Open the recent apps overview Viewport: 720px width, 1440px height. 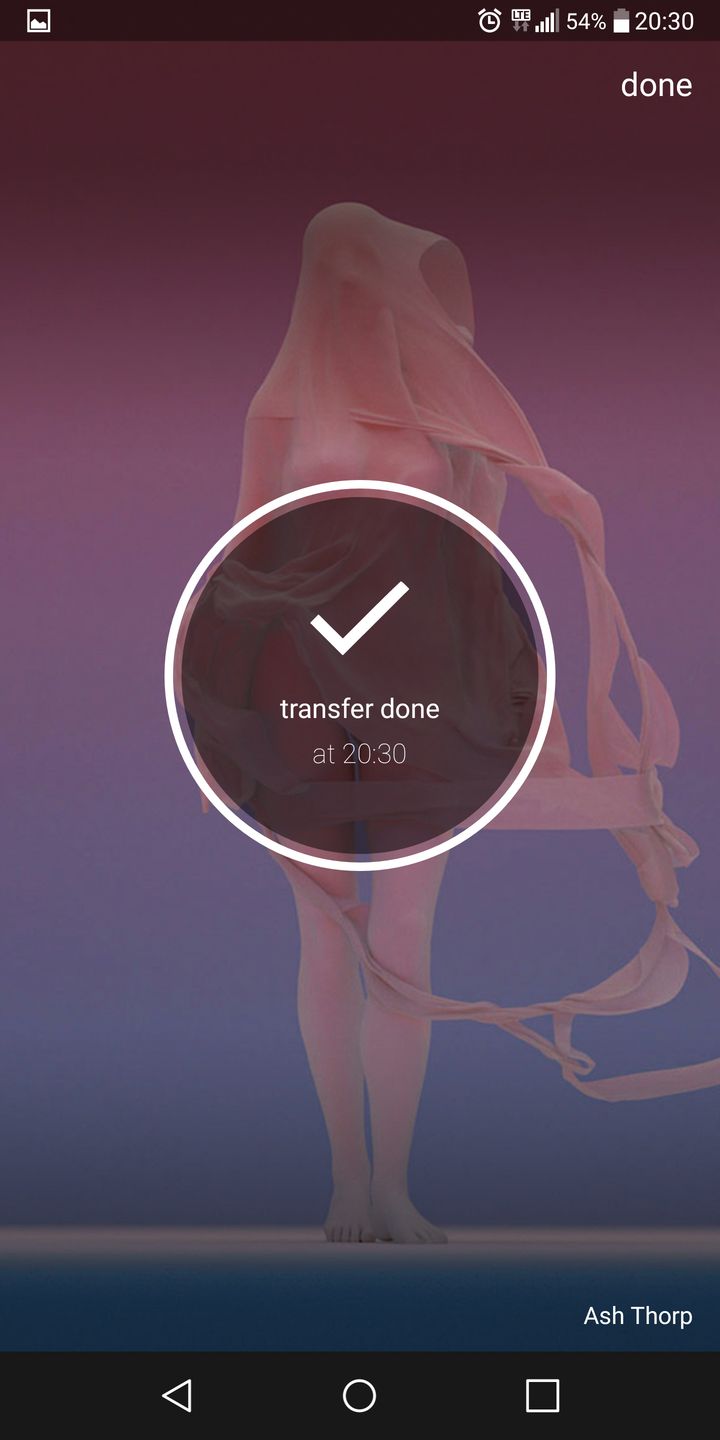pos(542,1395)
